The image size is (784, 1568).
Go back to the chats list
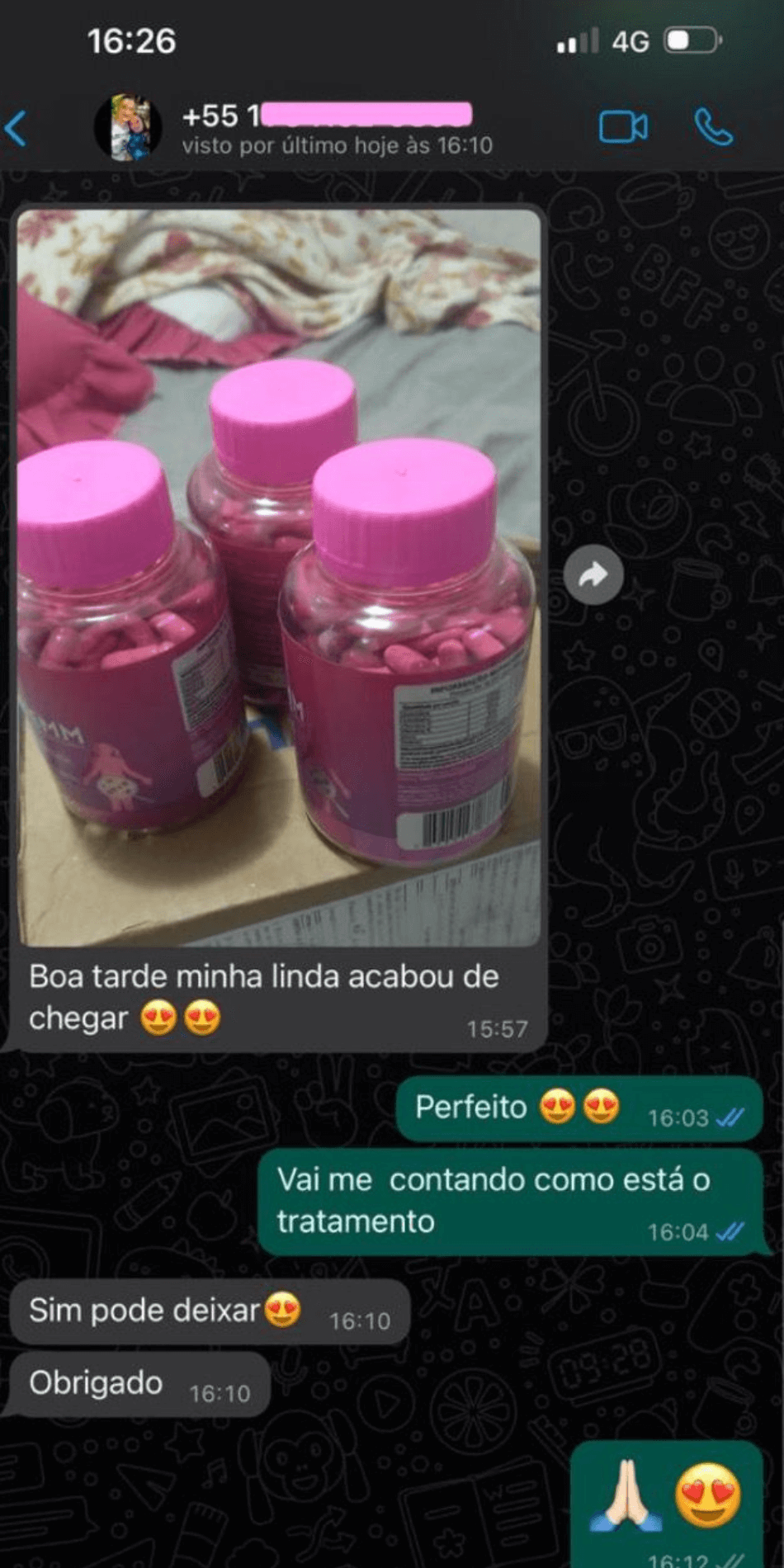click(x=17, y=128)
